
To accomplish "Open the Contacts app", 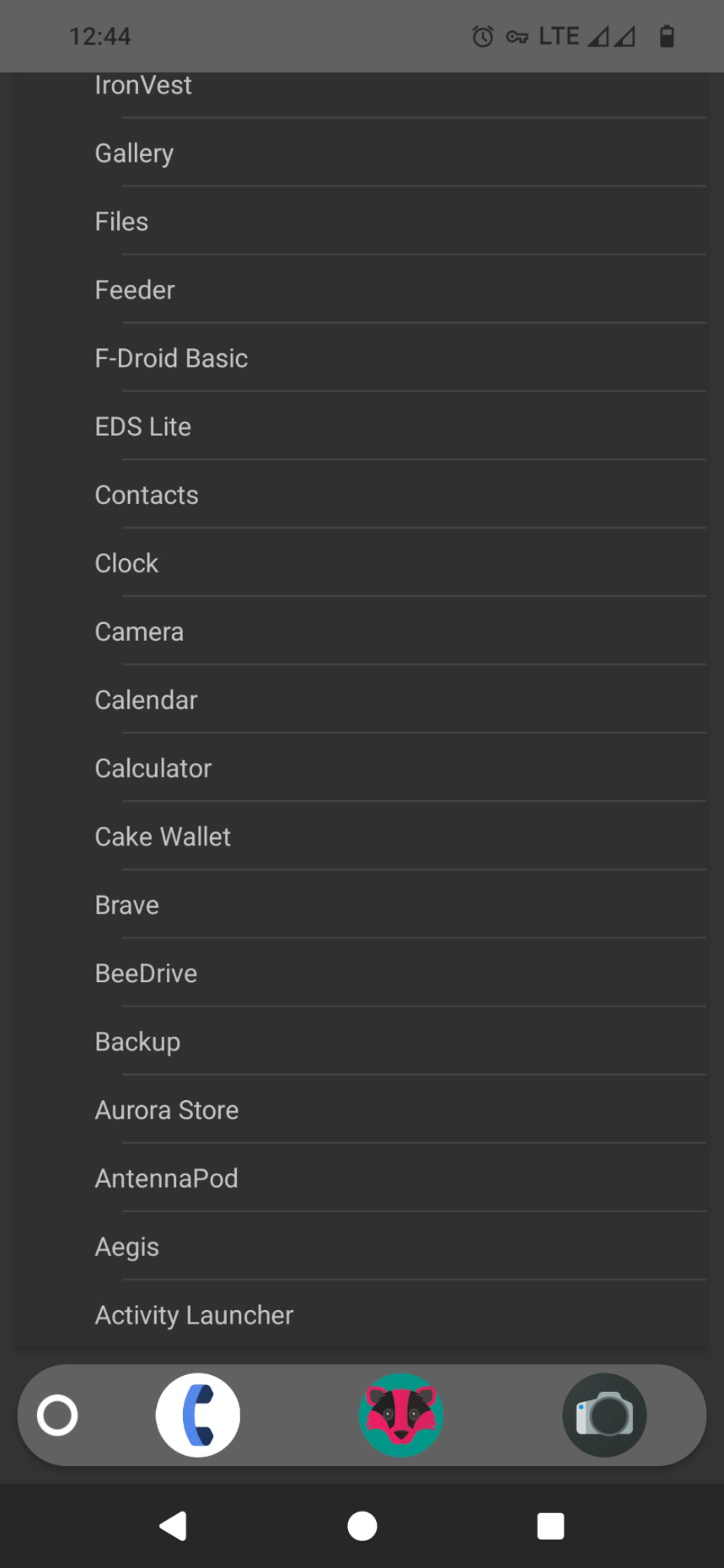I will coord(147,495).
